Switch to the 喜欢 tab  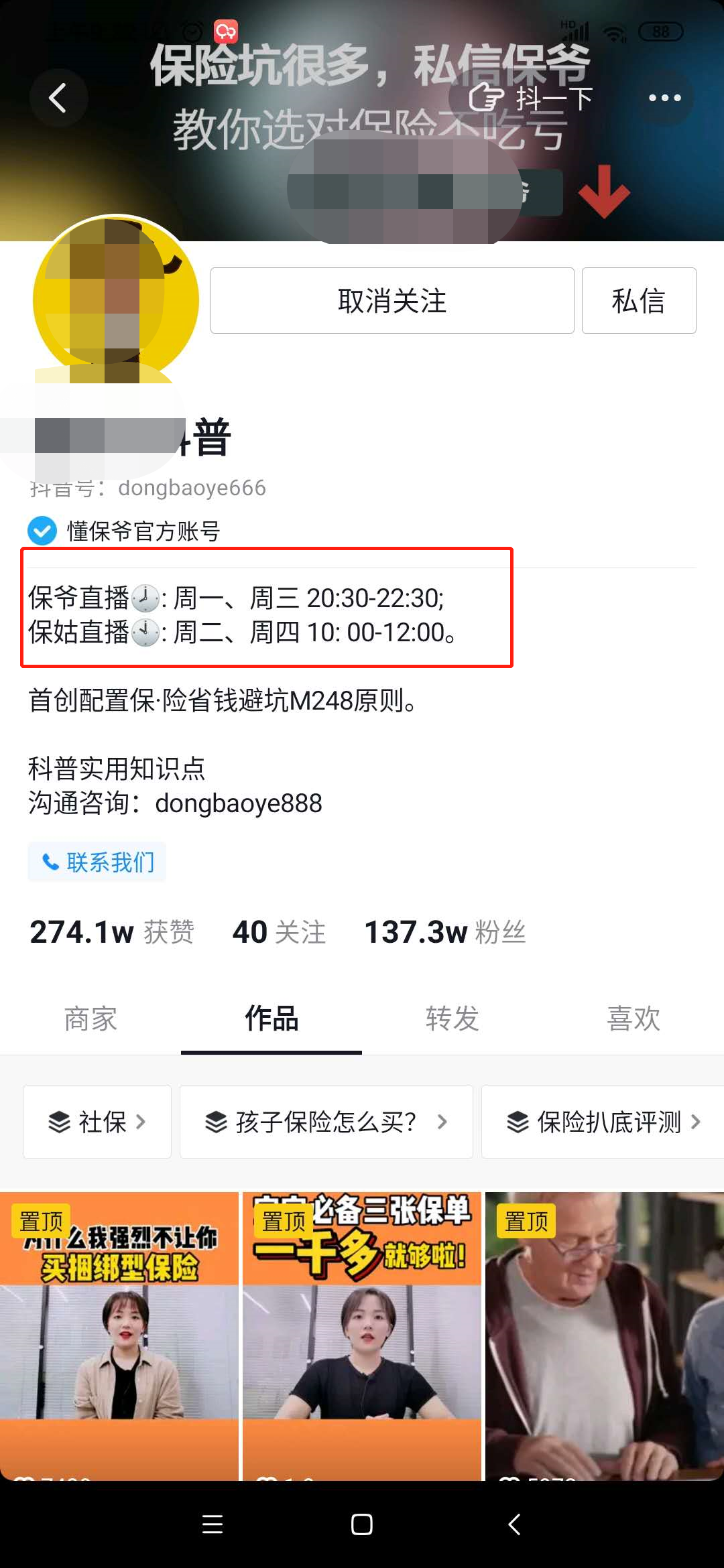pyautogui.click(x=633, y=1019)
